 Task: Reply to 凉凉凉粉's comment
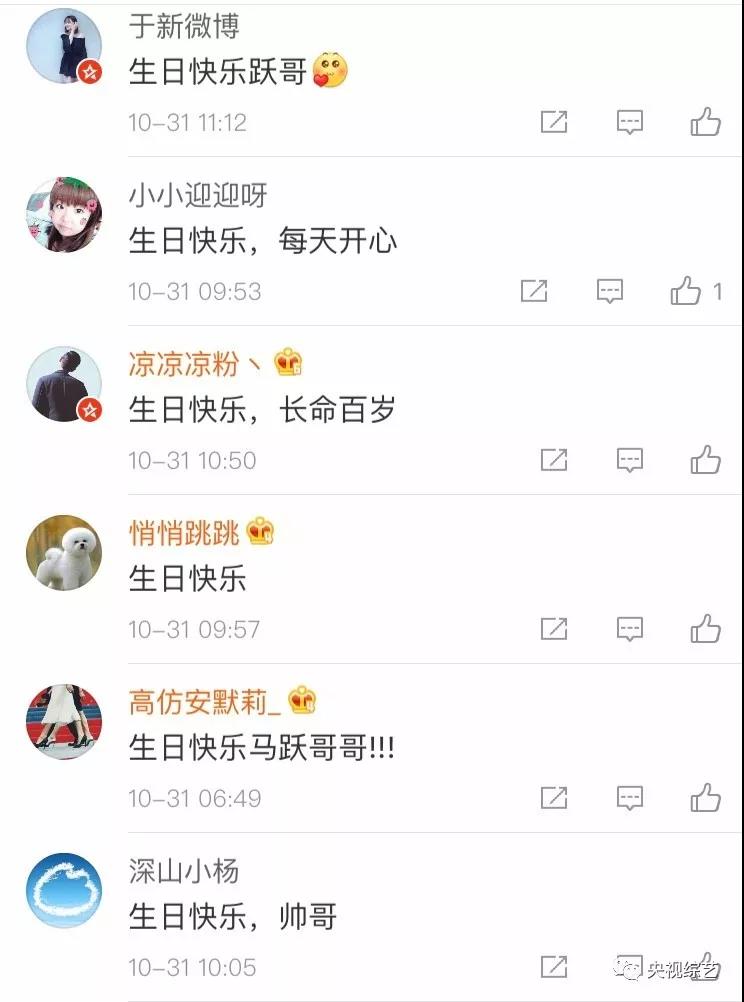click(x=629, y=461)
